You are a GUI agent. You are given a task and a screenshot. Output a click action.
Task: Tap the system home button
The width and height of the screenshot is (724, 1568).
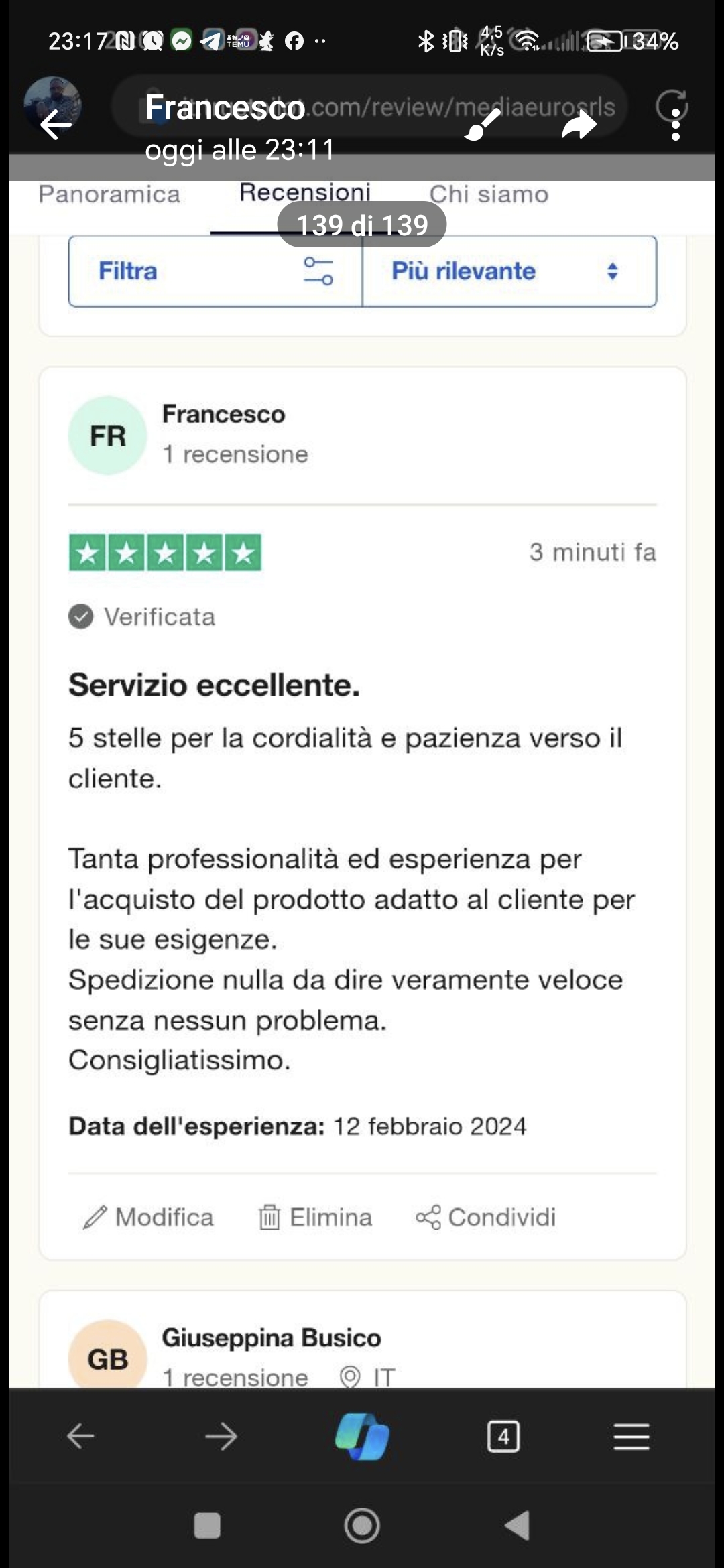click(x=362, y=1526)
